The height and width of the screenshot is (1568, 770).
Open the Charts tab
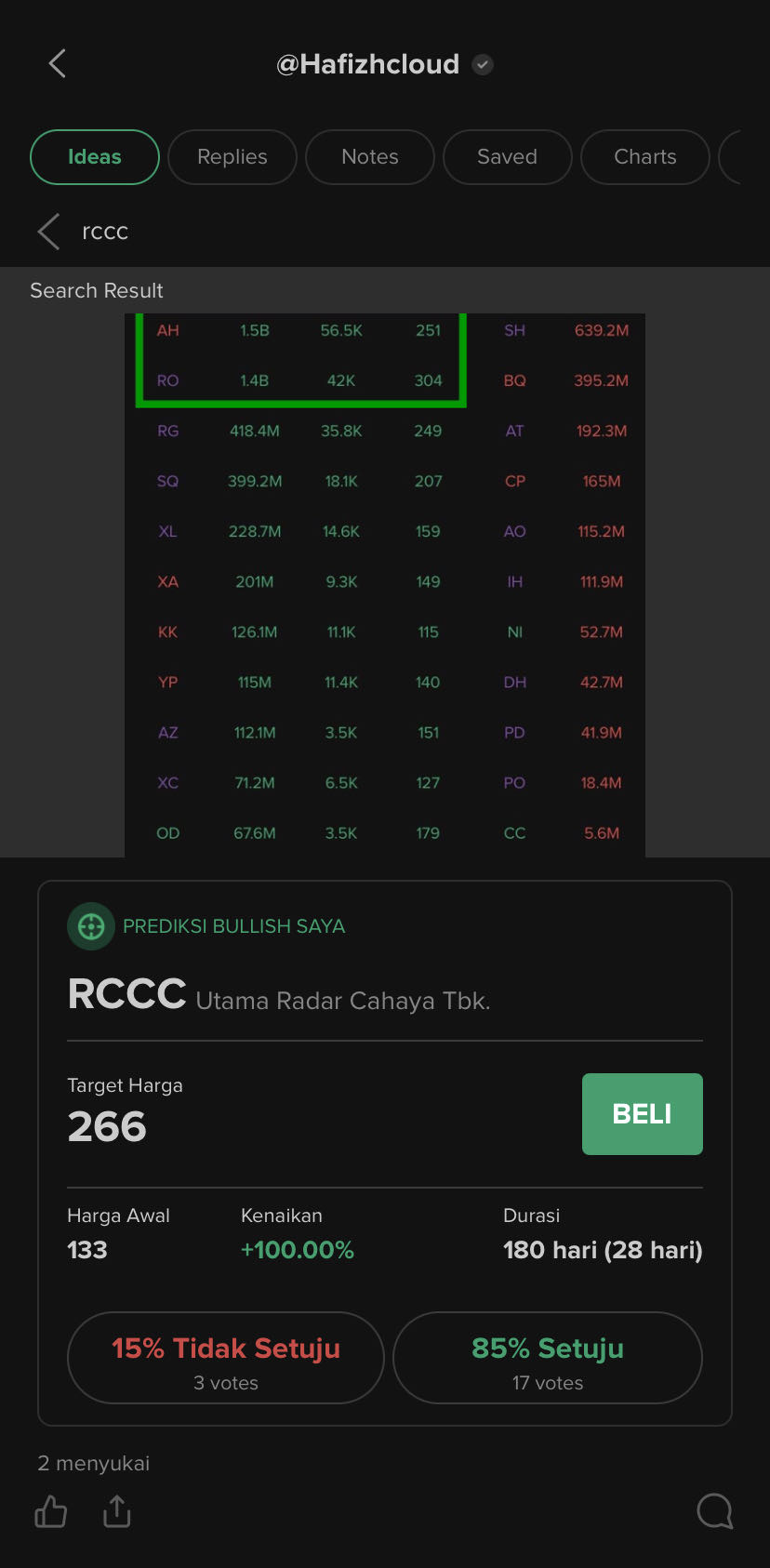[644, 157]
